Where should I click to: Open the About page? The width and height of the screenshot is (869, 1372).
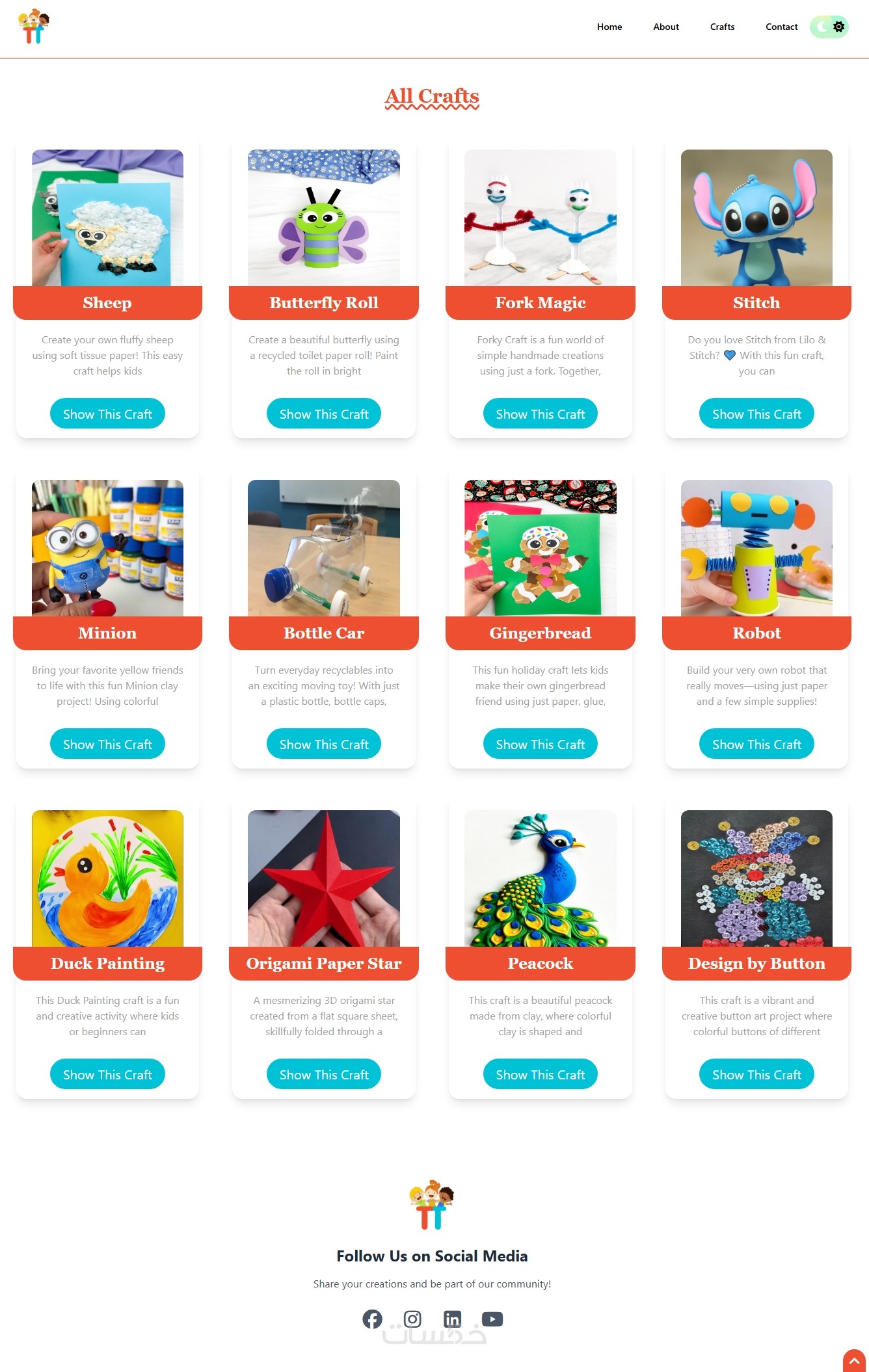[x=666, y=27]
